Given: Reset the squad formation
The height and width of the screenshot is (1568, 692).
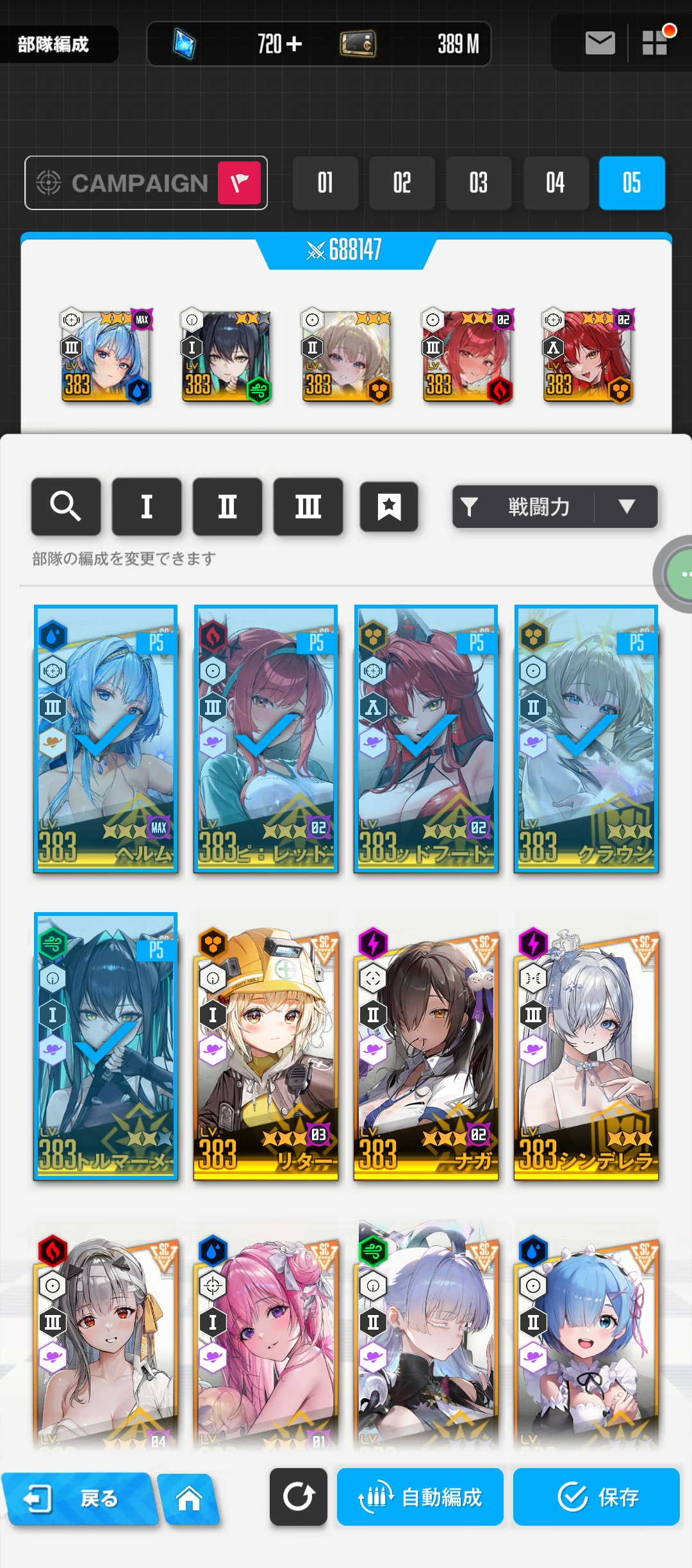Looking at the screenshot, I should [x=299, y=1497].
